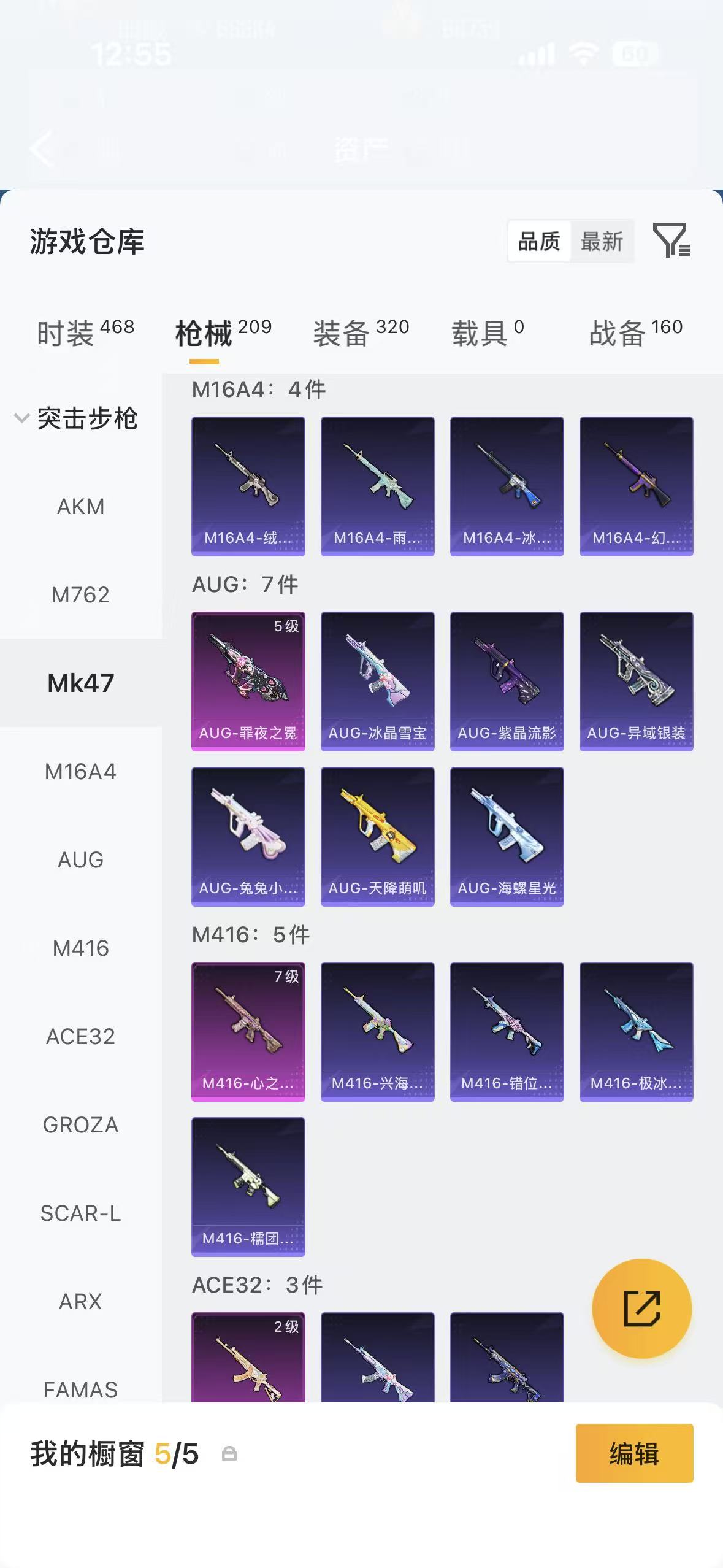Select AKM in the weapon list
The image size is (723, 1568).
click(x=81, y=507)
